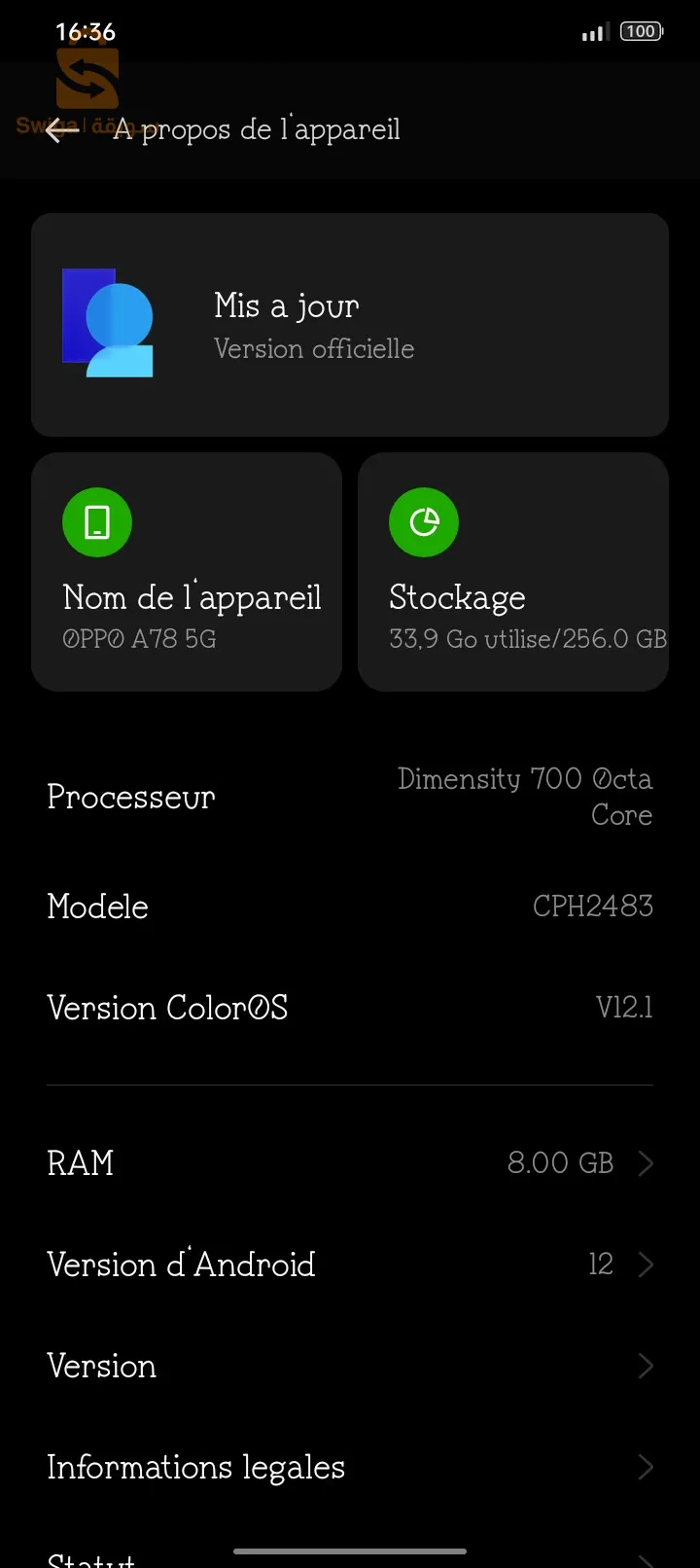
Task: Open the device name phone icon
Action: [x=97, y=521]
